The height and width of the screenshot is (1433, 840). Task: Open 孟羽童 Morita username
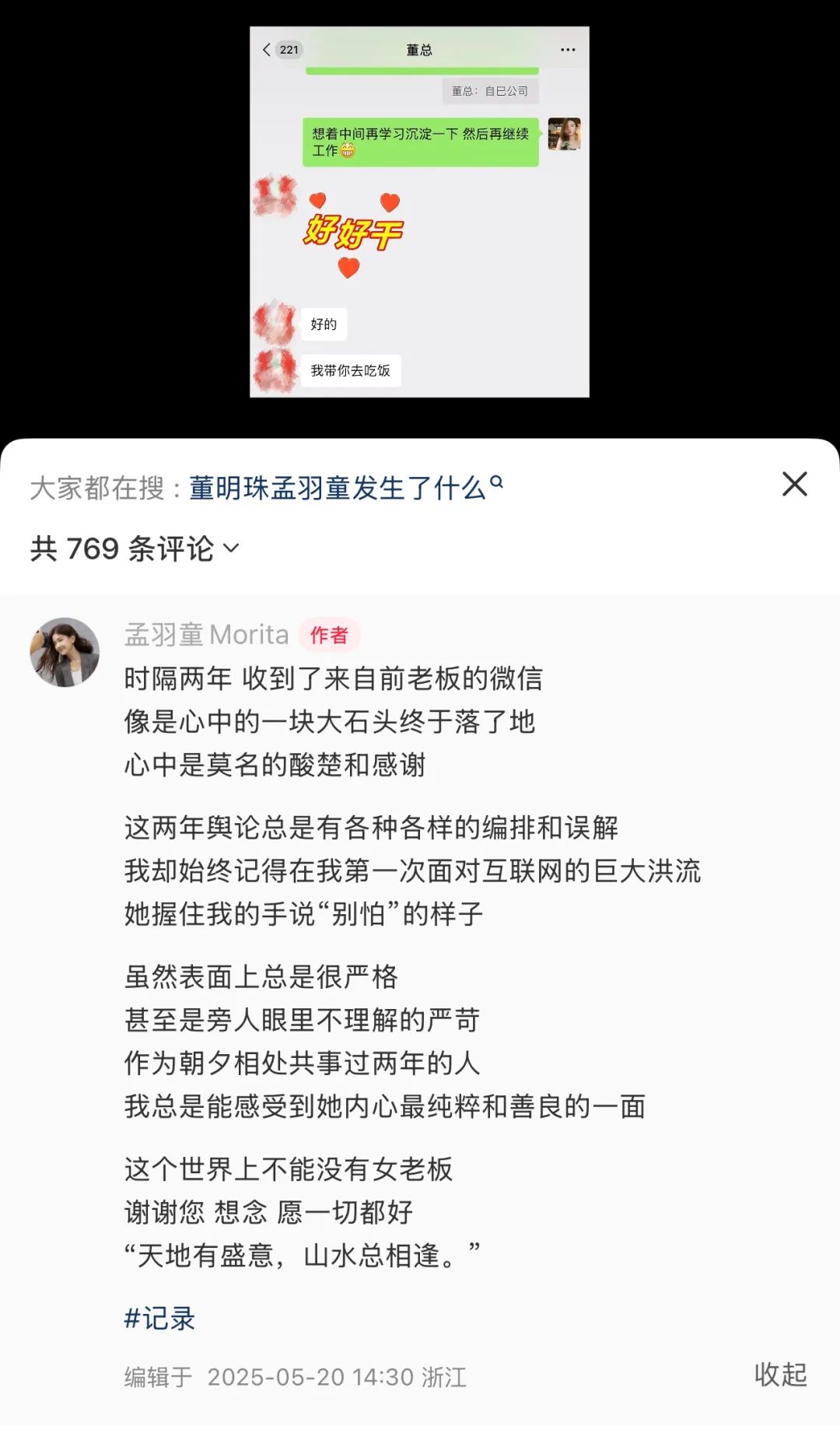206,635
